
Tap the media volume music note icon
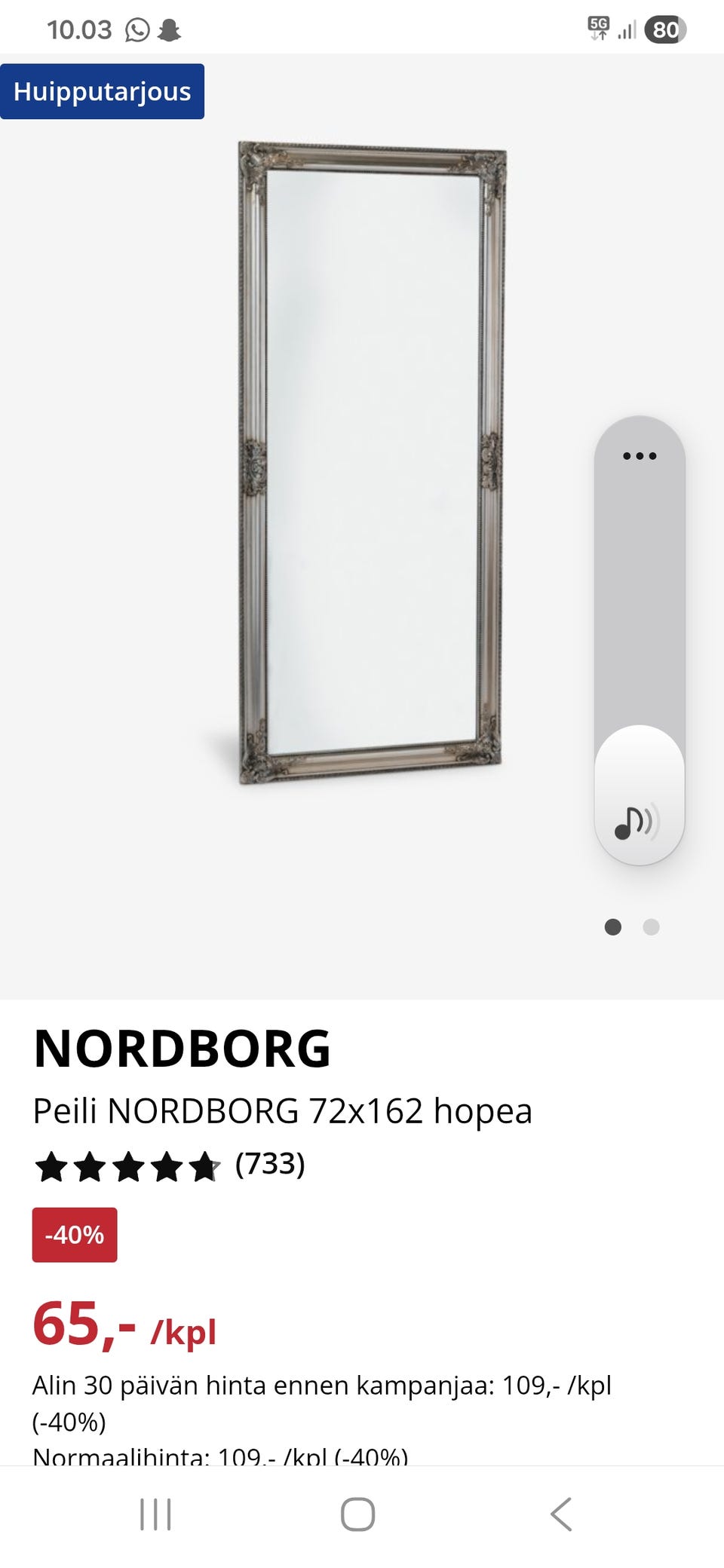pyautogui.click(x=637, y=822)
